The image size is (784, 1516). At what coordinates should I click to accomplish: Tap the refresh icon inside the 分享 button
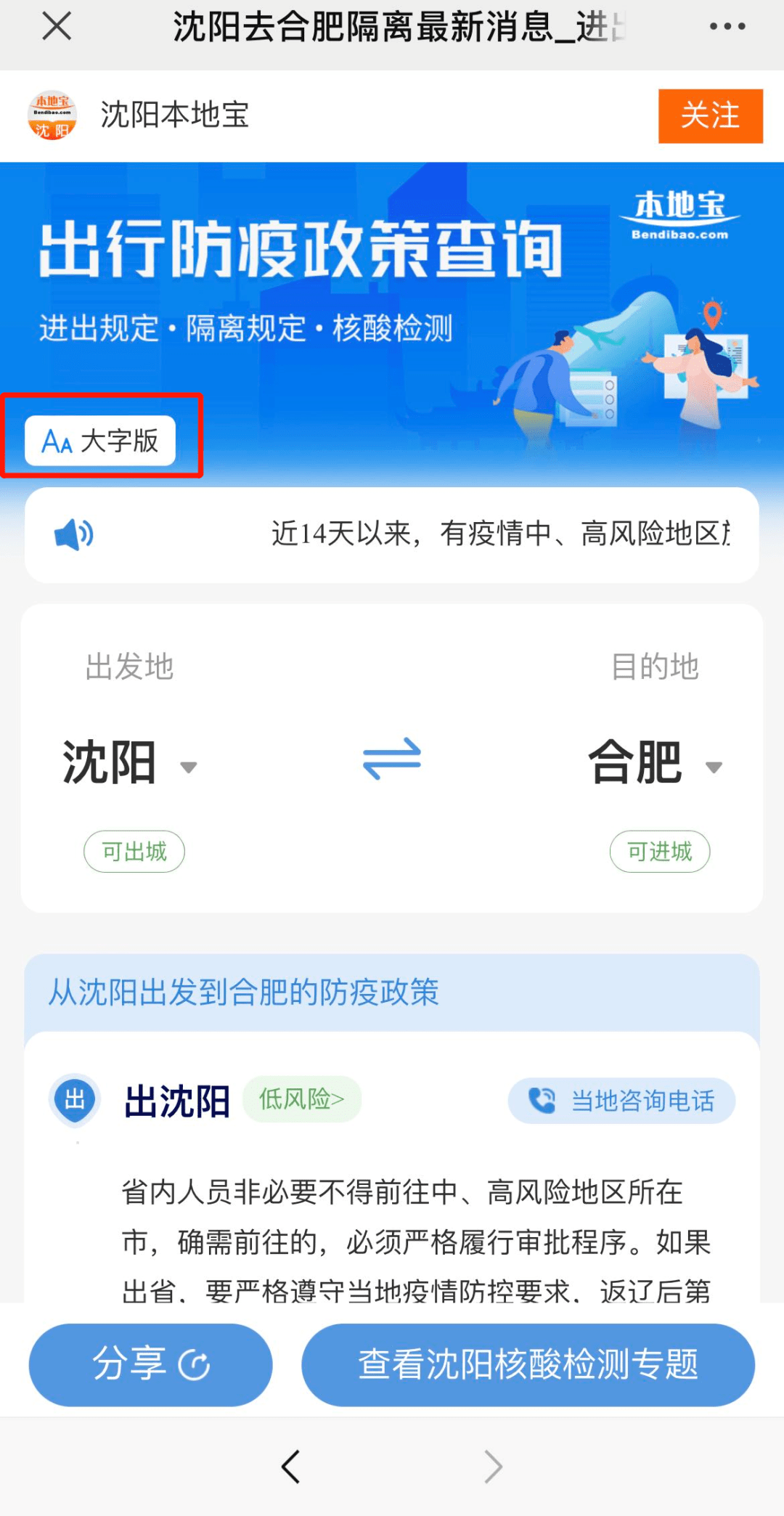[193, 1364]
